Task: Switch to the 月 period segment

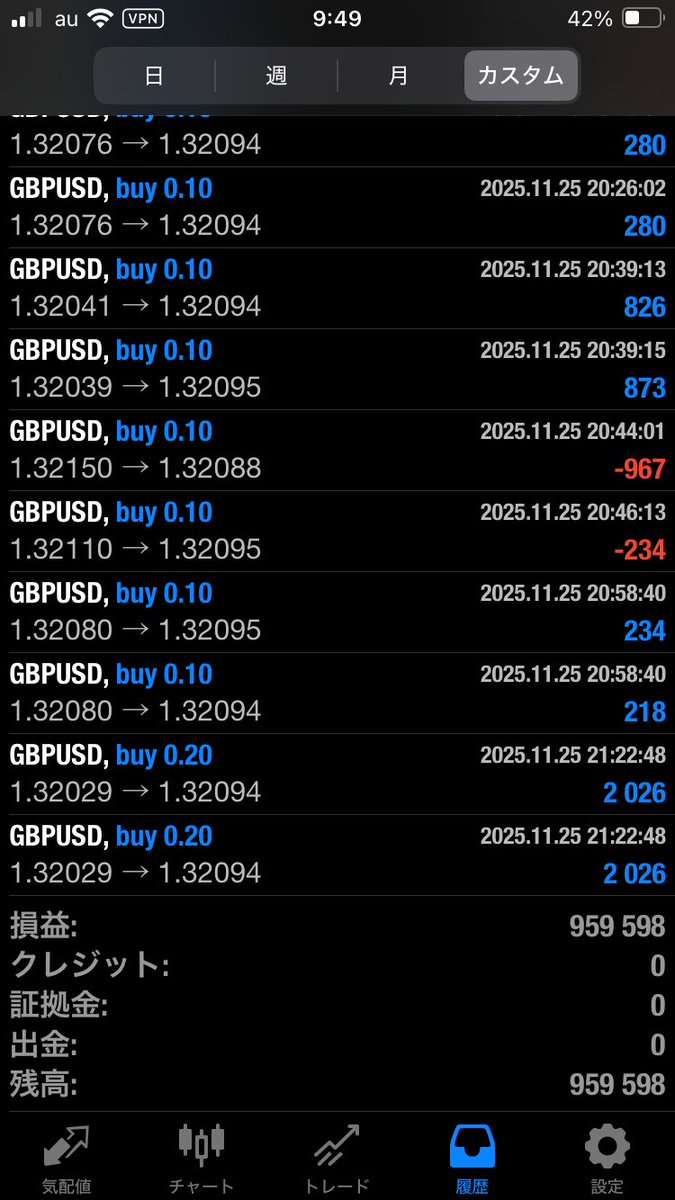Action: pyautogui.click(x=398, y=76)
